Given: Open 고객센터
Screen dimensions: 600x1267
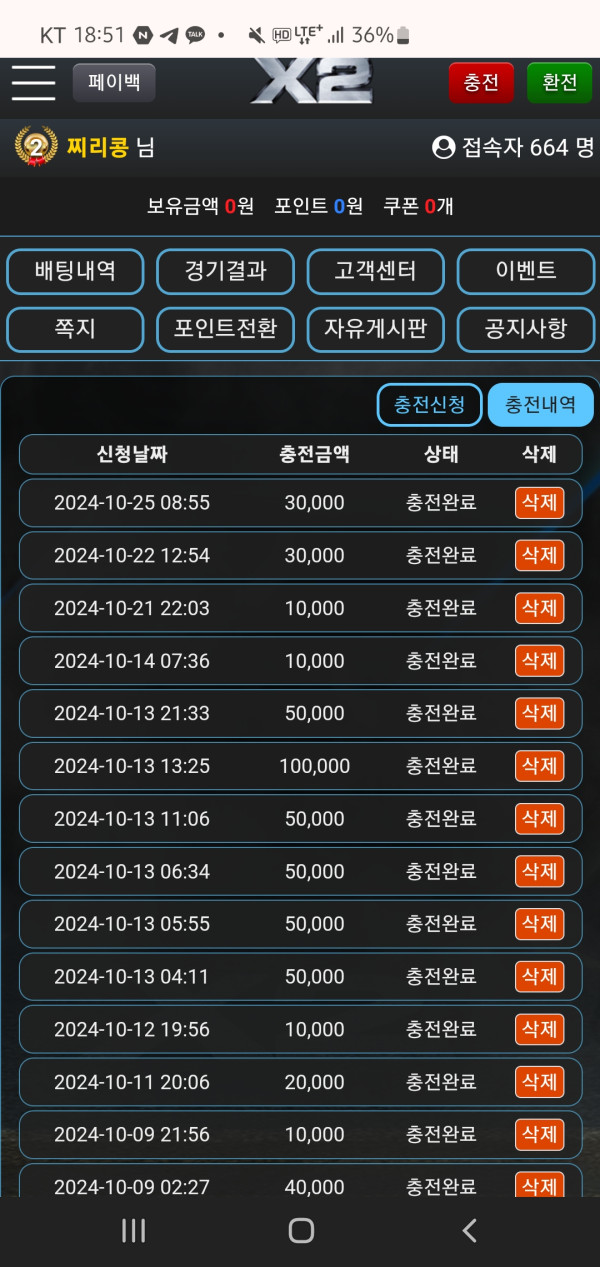Looking at the screenshot, I should 375,271.
